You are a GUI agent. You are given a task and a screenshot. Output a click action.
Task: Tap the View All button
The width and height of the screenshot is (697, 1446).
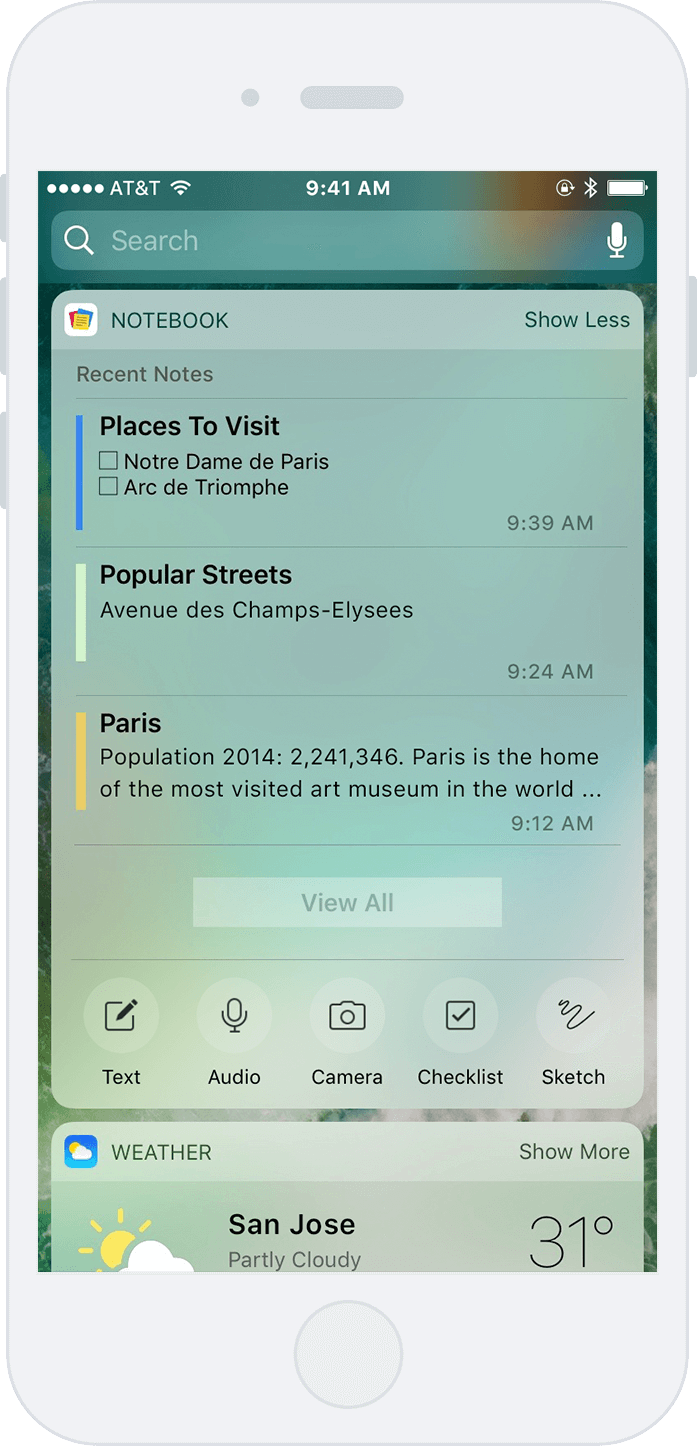[347, 903]
